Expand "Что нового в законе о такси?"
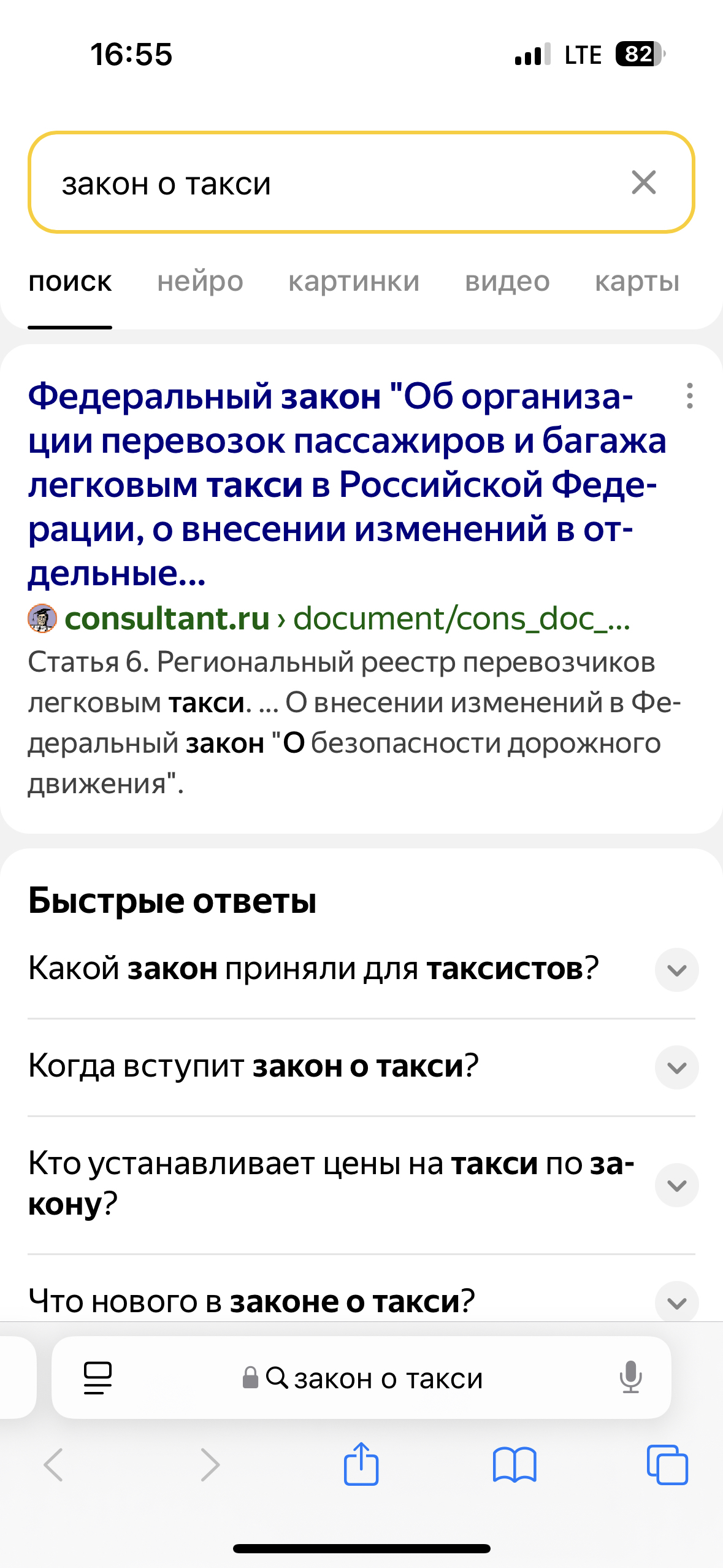Viewport: 723px width, 1568px height. 676,1302
